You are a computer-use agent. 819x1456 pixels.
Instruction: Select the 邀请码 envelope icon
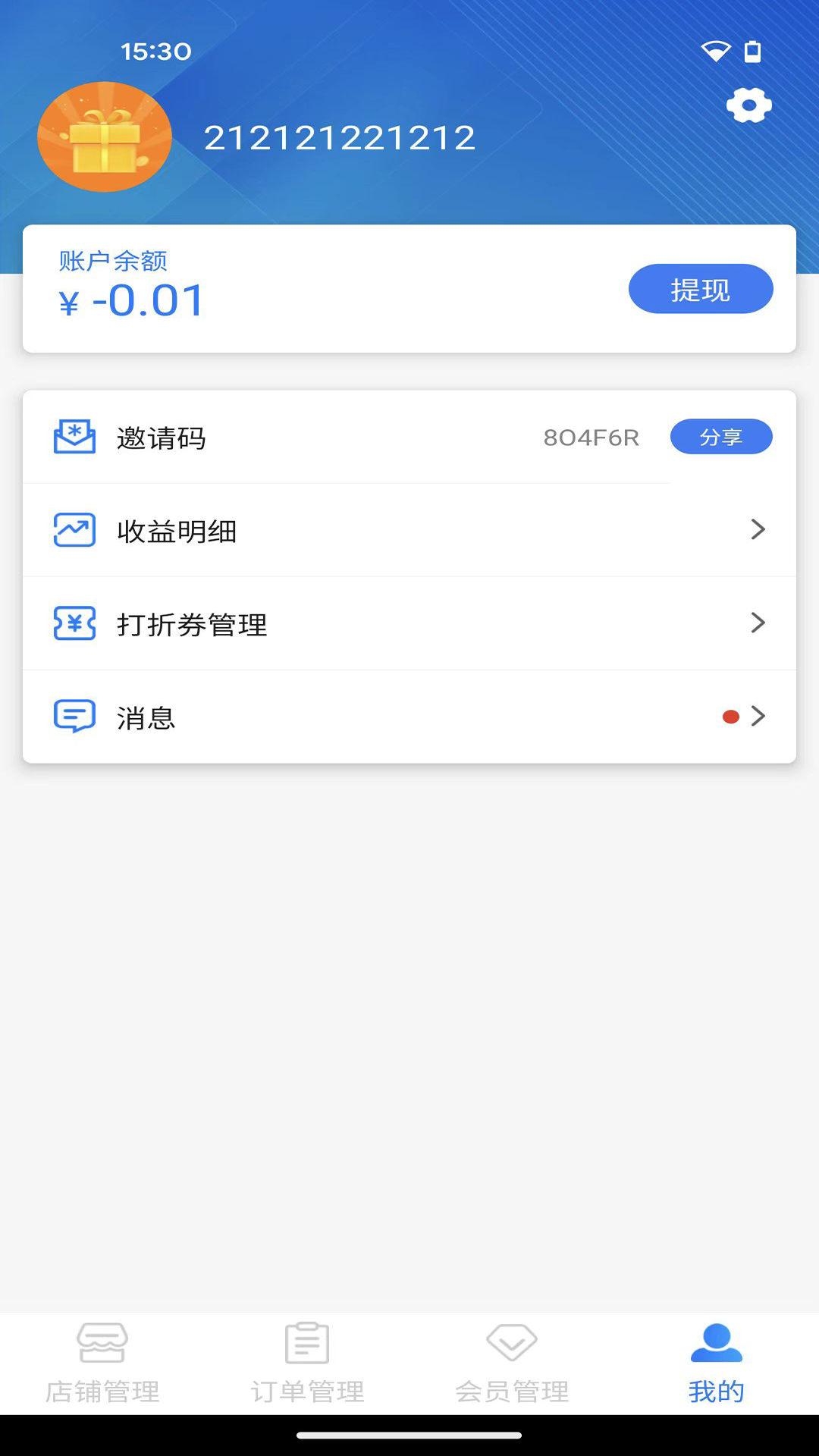[x=72, y=436]
